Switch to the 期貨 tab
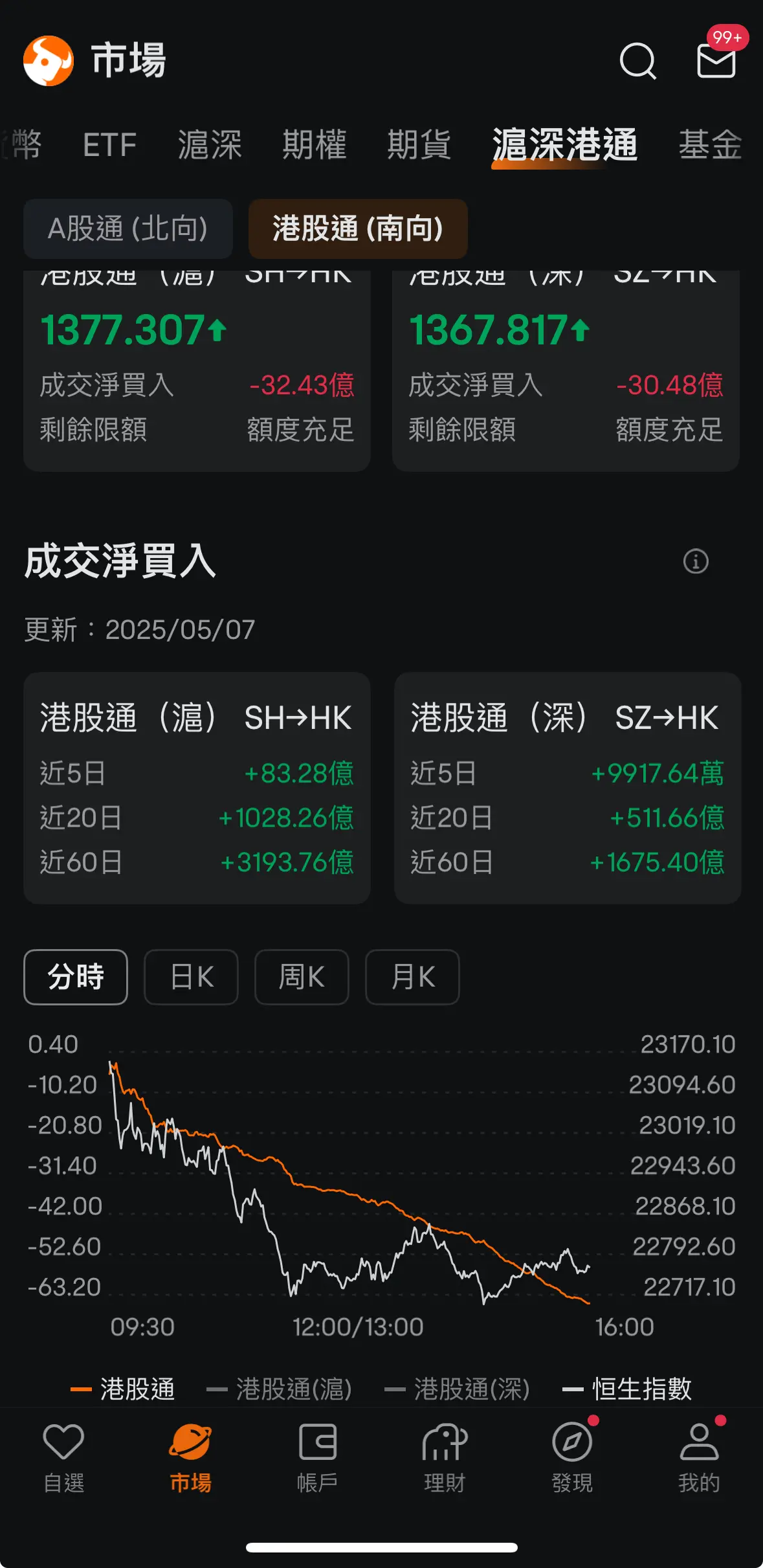The width and height of the screenshot is (763, 1568). (x=419, y=144)
